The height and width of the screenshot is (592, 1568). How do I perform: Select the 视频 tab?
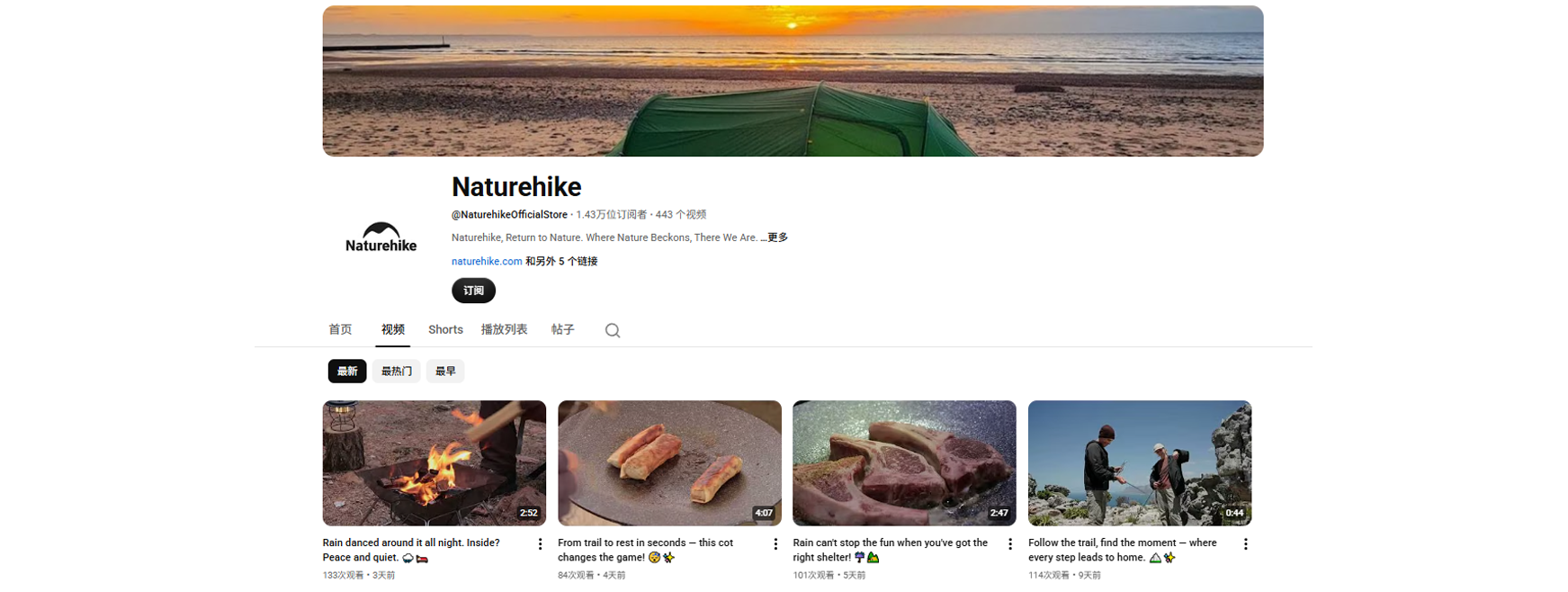(392, 329)
